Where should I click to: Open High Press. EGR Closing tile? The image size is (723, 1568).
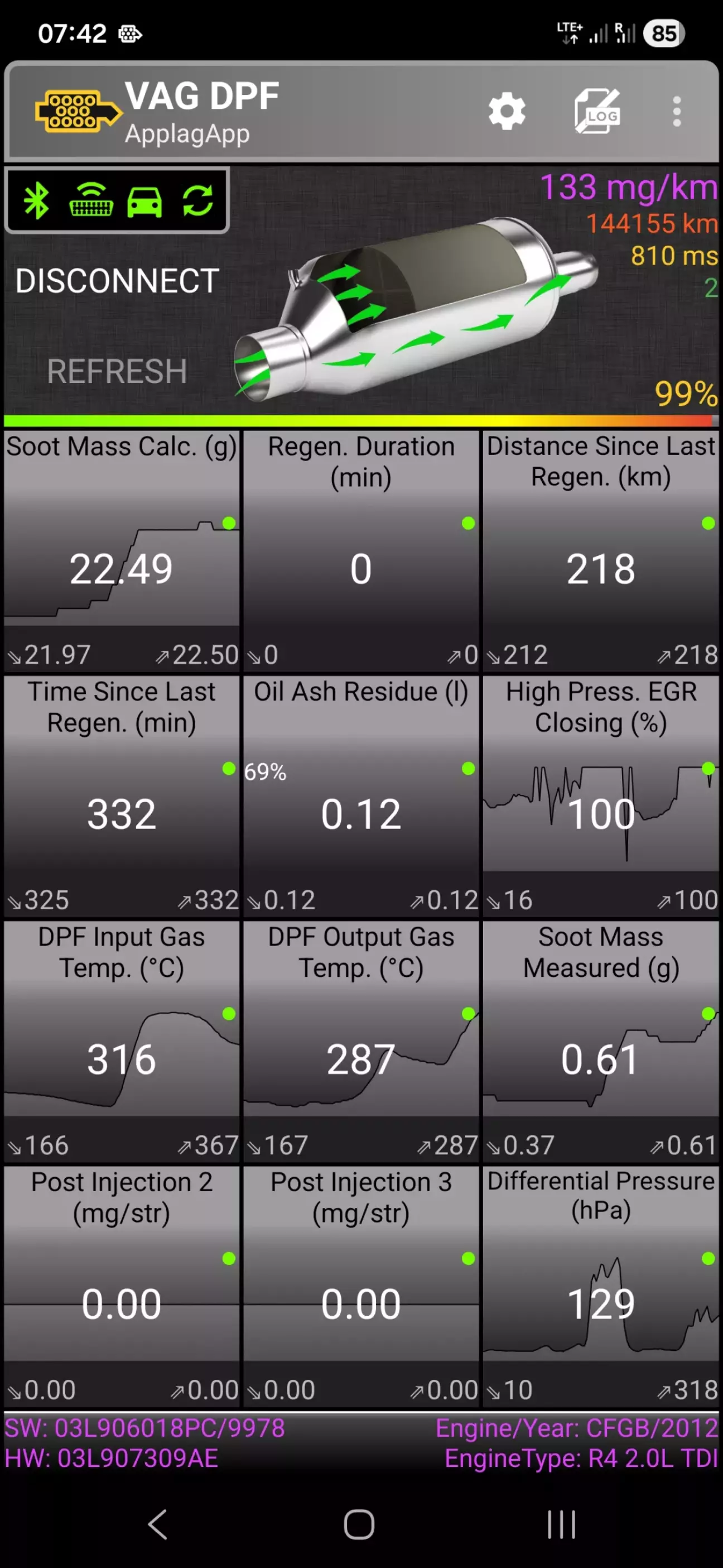pos(601,796)
